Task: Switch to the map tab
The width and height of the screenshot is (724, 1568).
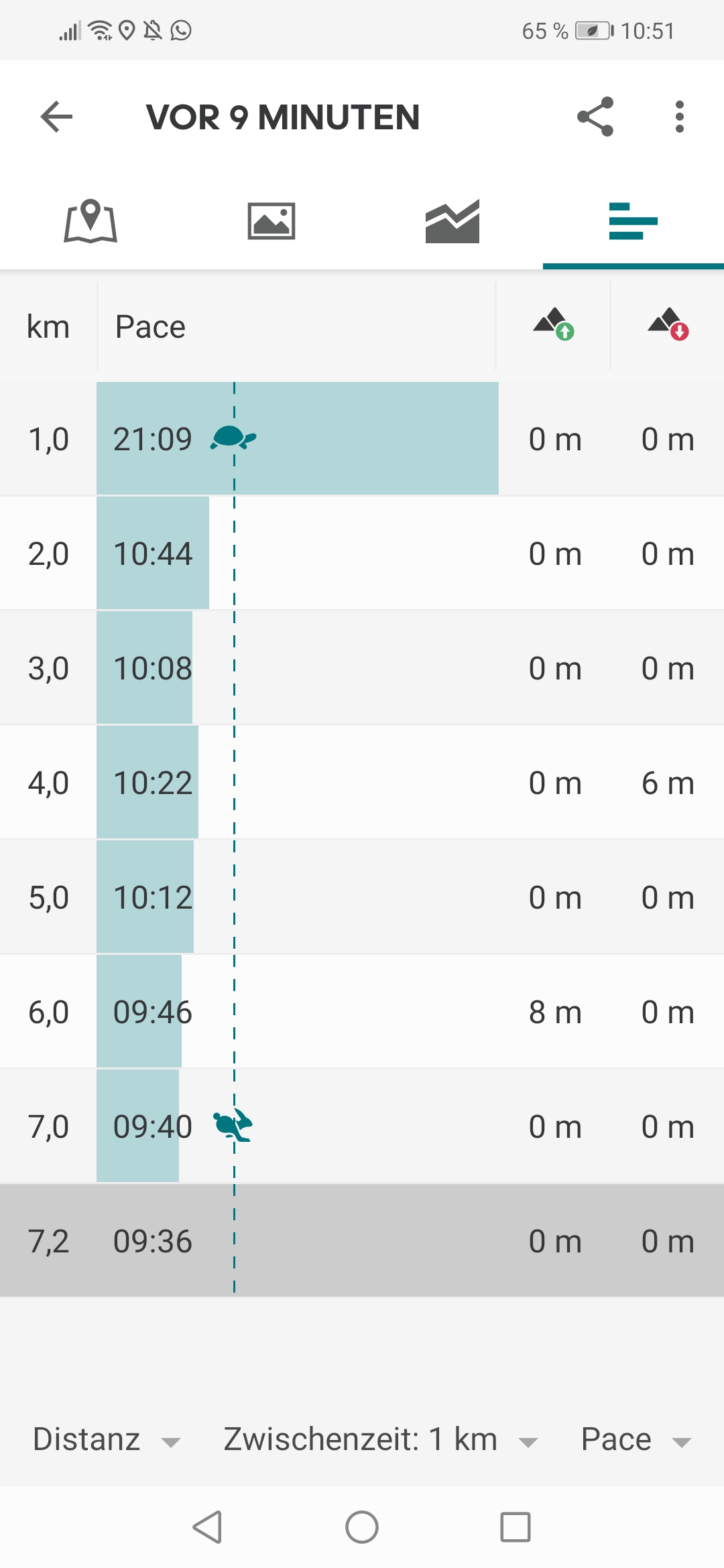Action: point(90,221)
